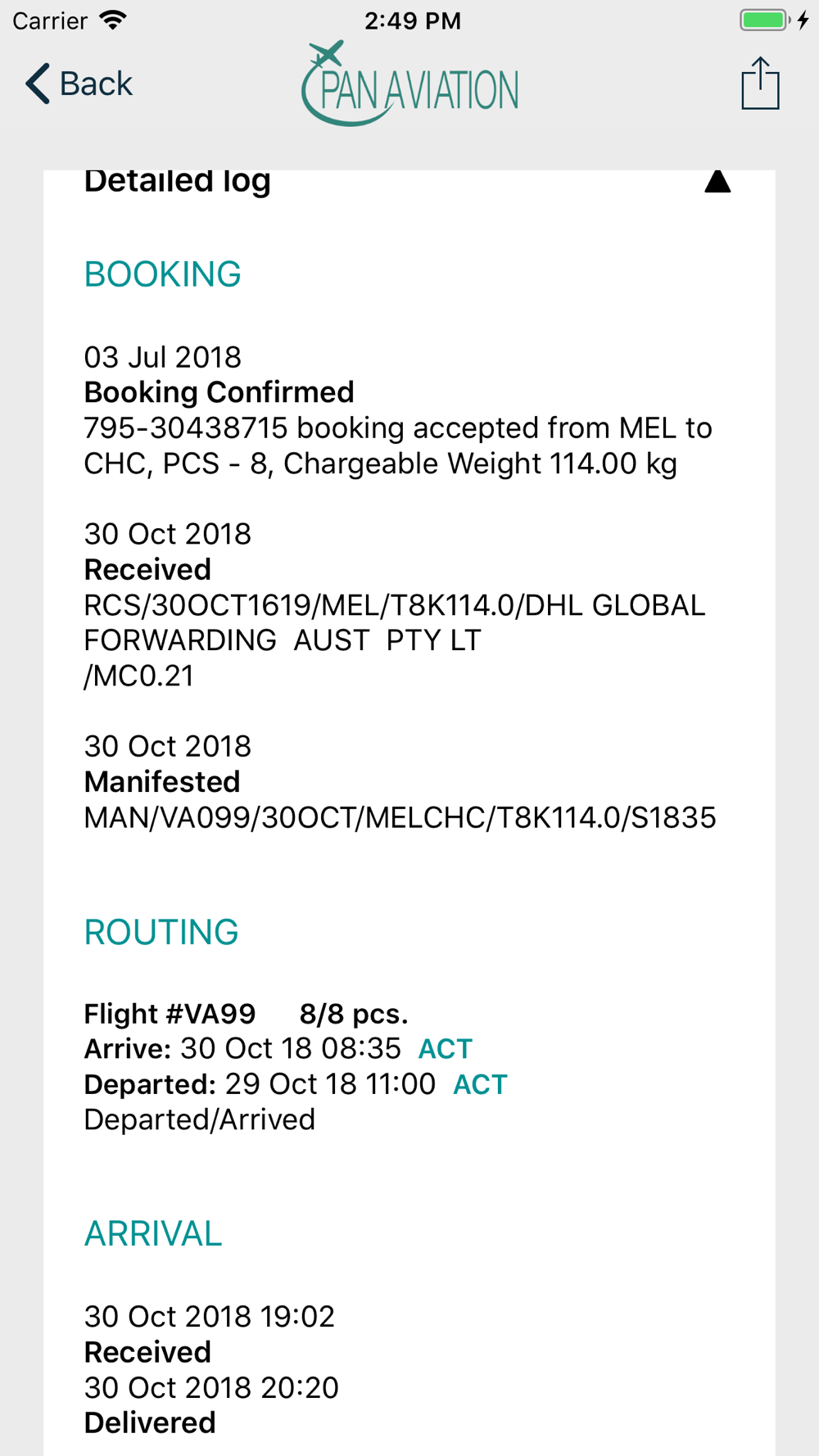Share this shipment tracking log
Screen dimensions: 819x1456
(x=760, y=83)
